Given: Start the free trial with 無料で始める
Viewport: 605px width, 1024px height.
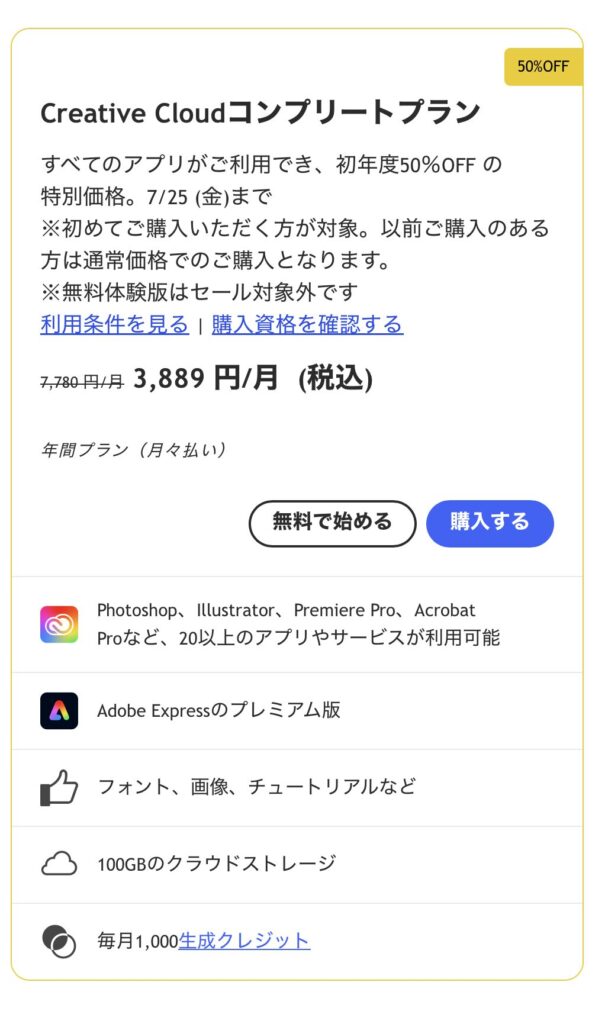Looking at the screenshot, I should (x=332, y=523).
